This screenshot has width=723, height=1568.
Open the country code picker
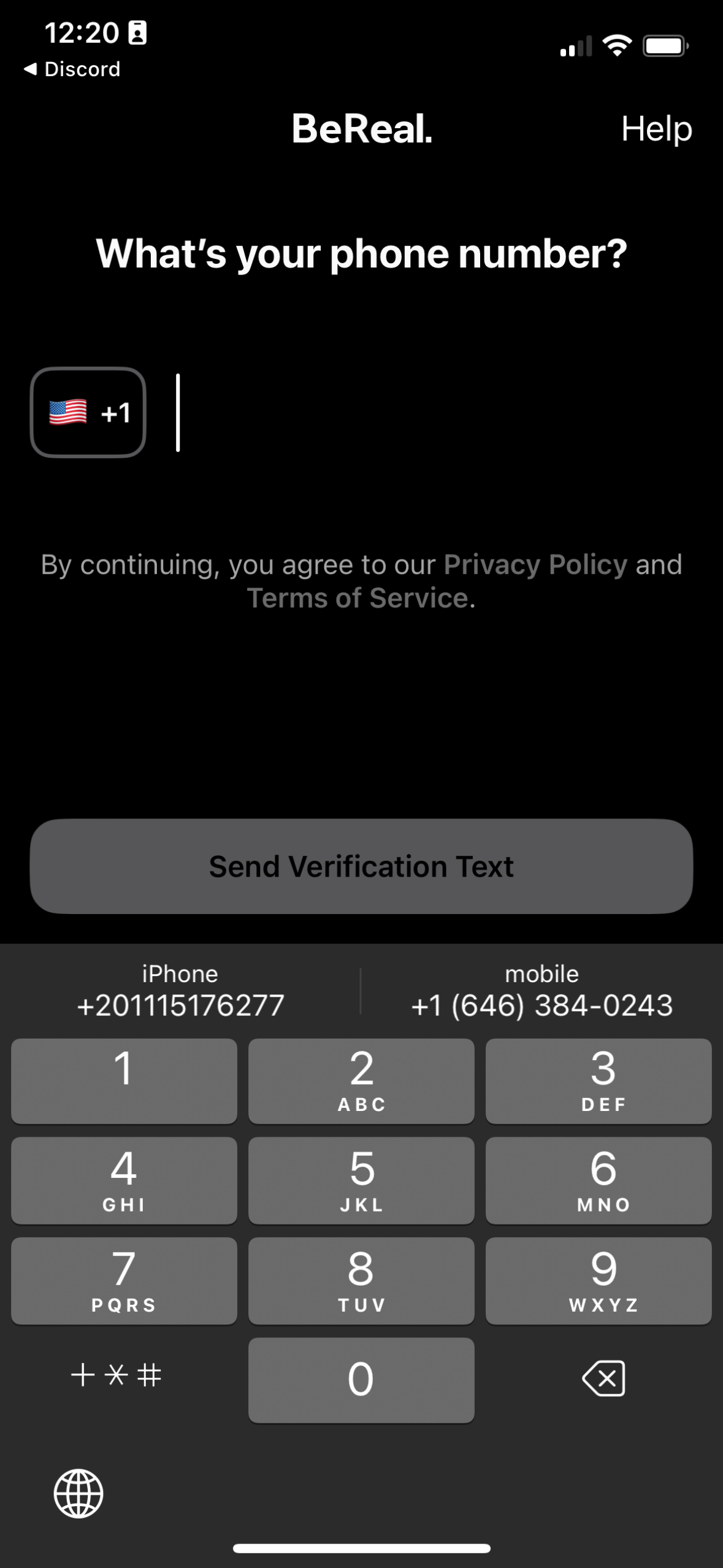click(88, 413)
